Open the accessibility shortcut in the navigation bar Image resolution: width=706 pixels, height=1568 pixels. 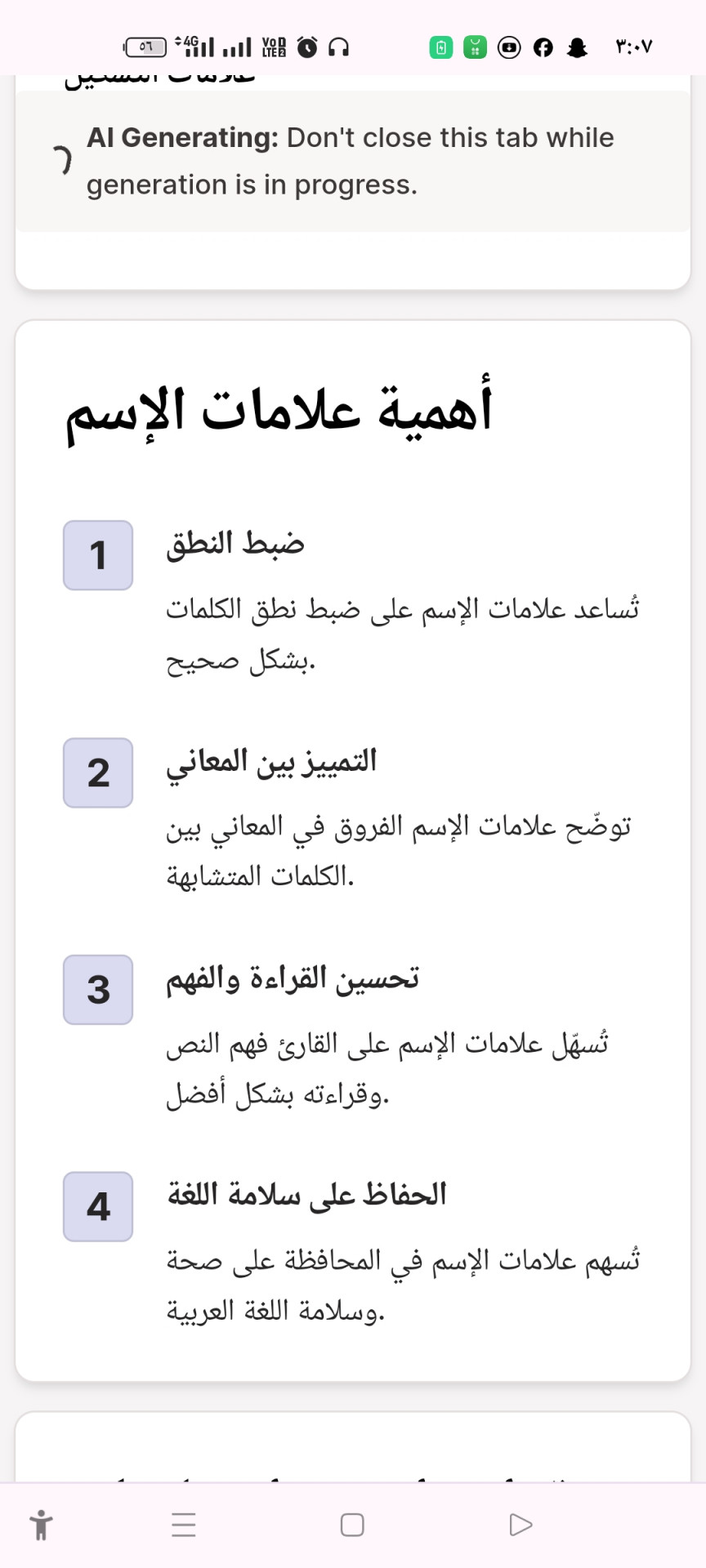point(40,1525)
